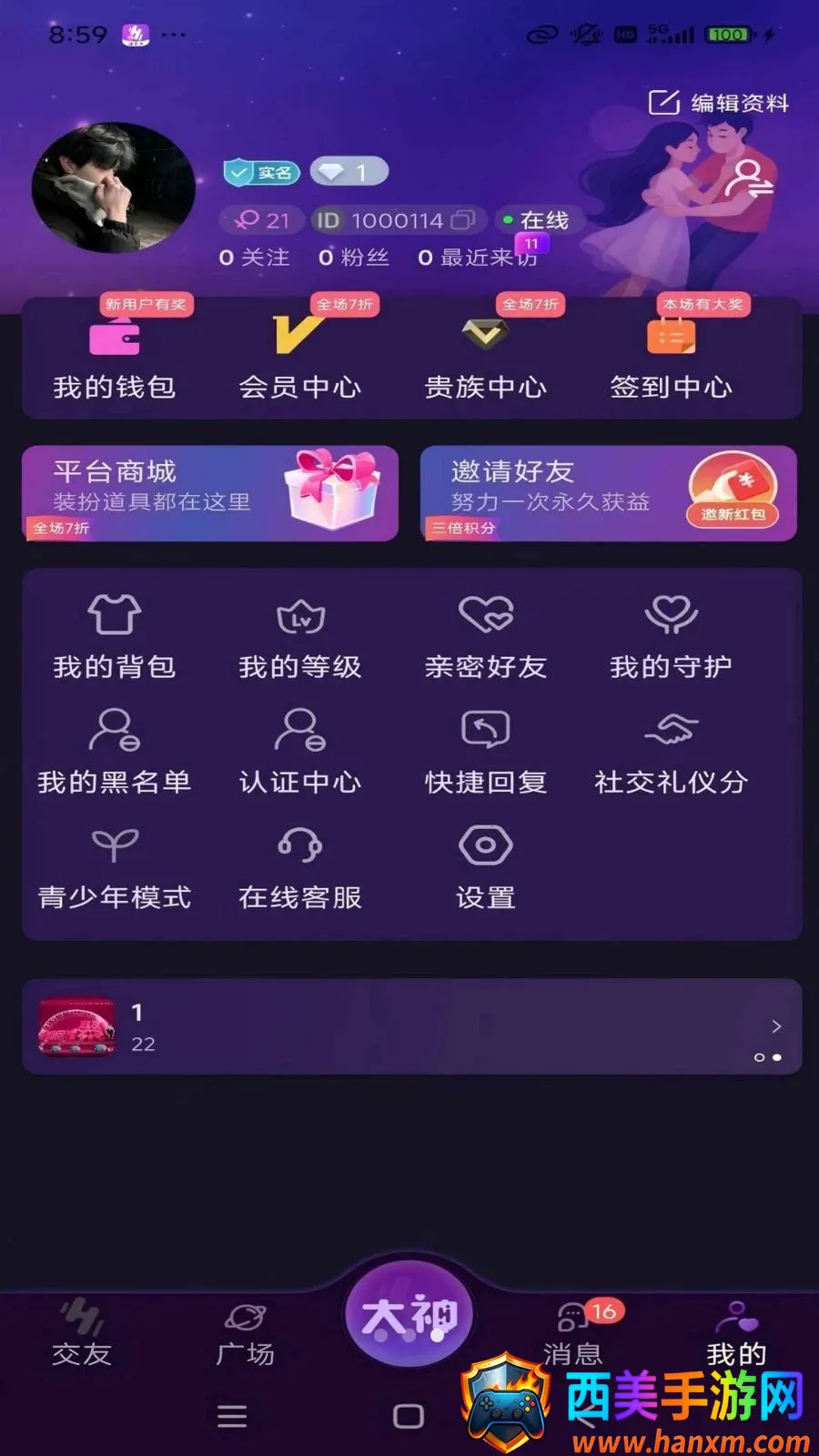Tap 编辑资料 to edit profile
The height and width of the screenshot is (1456, 819).
point(718,103)
